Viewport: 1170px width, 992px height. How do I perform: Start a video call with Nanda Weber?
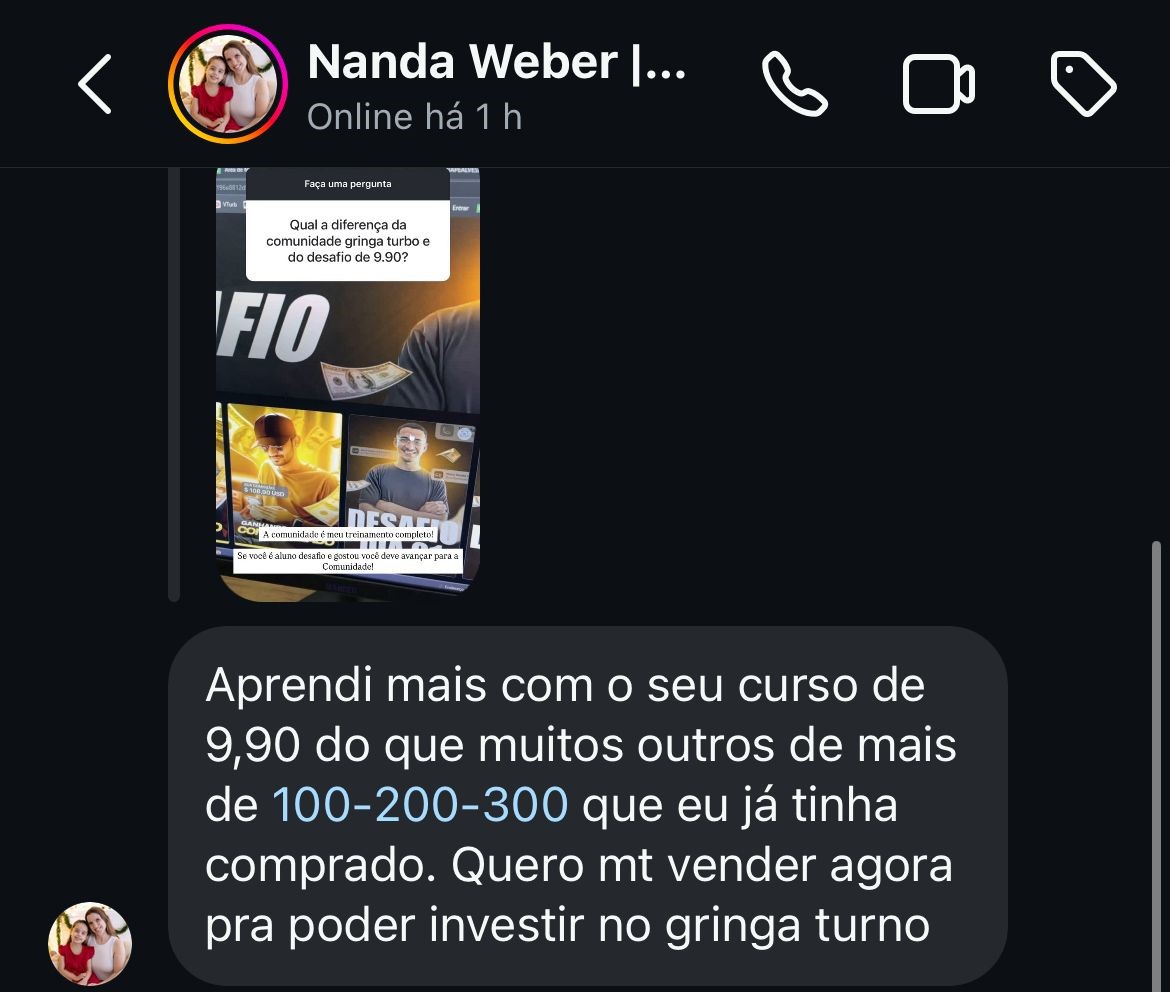click(938, 84)
